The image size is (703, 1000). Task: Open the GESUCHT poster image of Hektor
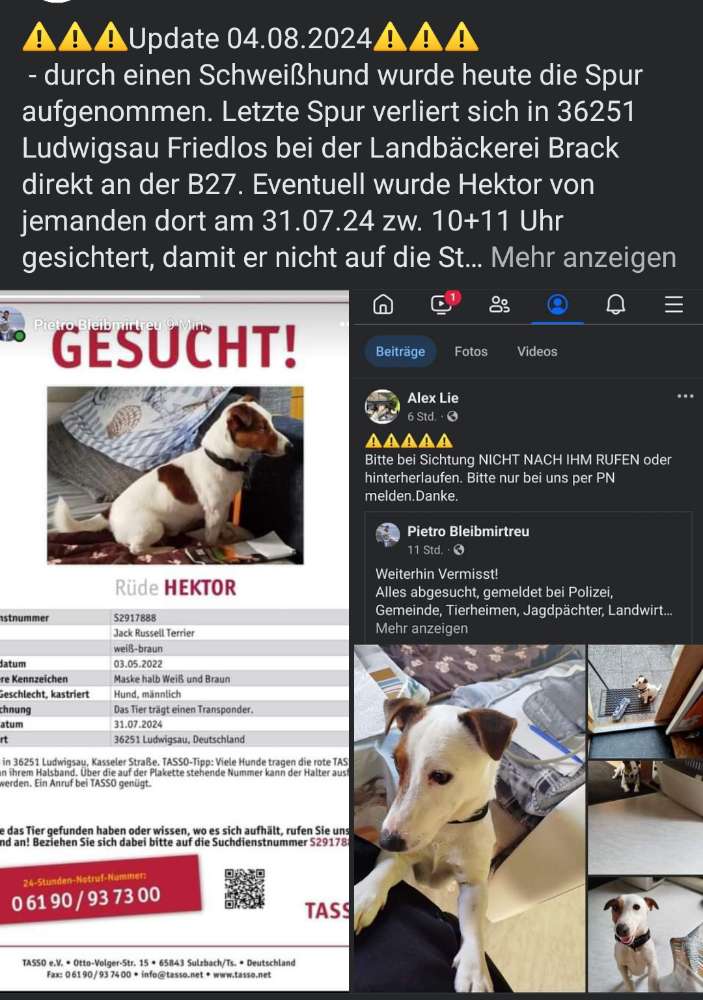tap(174, 641)
